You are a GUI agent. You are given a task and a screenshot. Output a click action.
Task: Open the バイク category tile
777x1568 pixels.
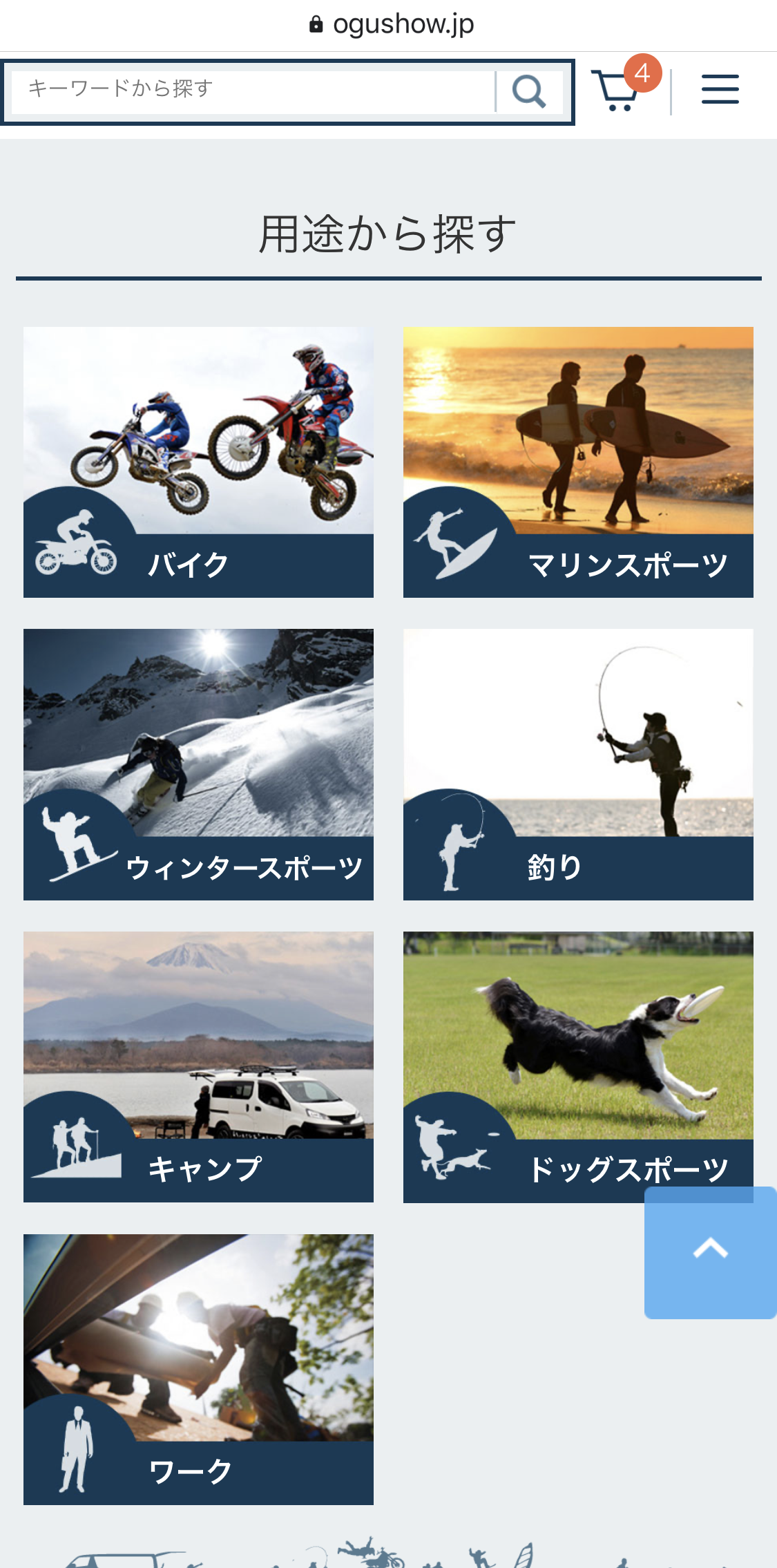(x=198, y=462)
